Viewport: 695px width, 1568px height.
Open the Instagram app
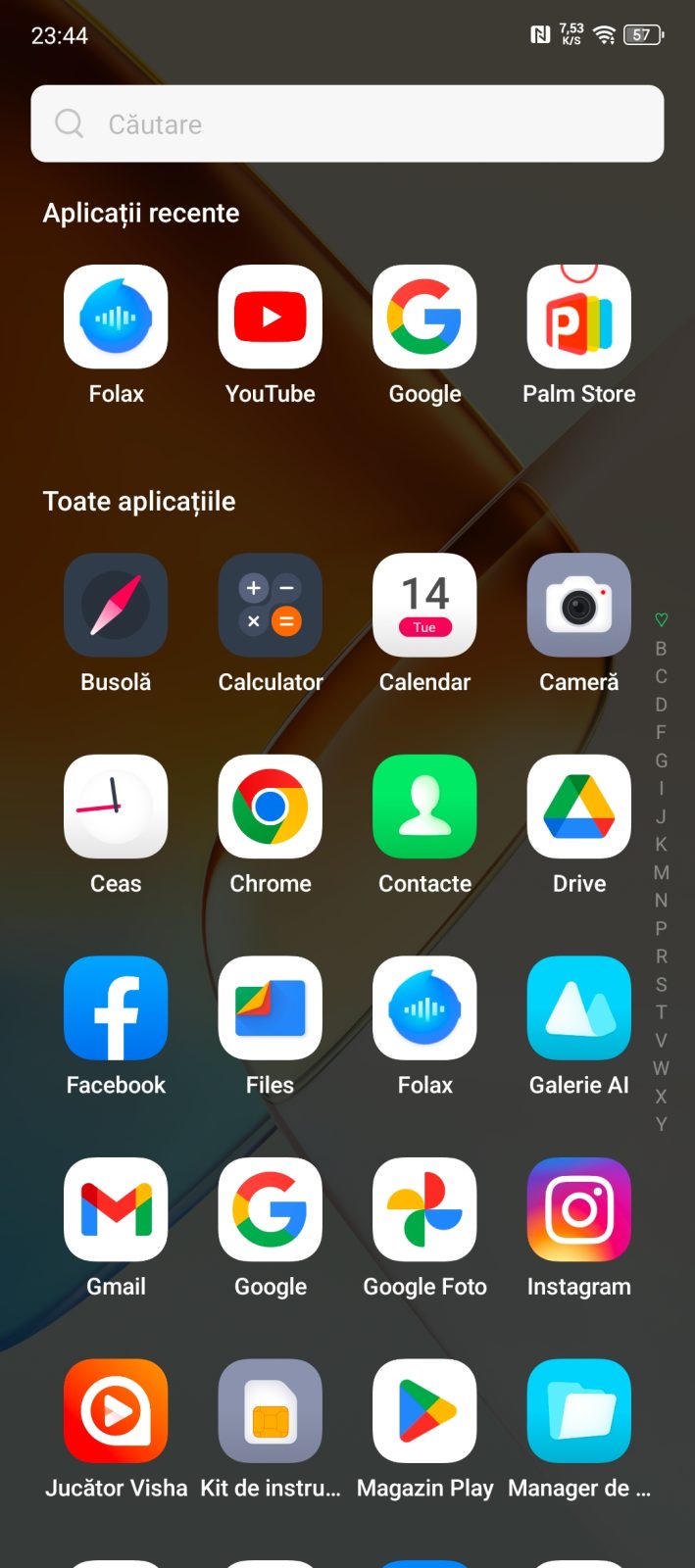(578, 1209)
